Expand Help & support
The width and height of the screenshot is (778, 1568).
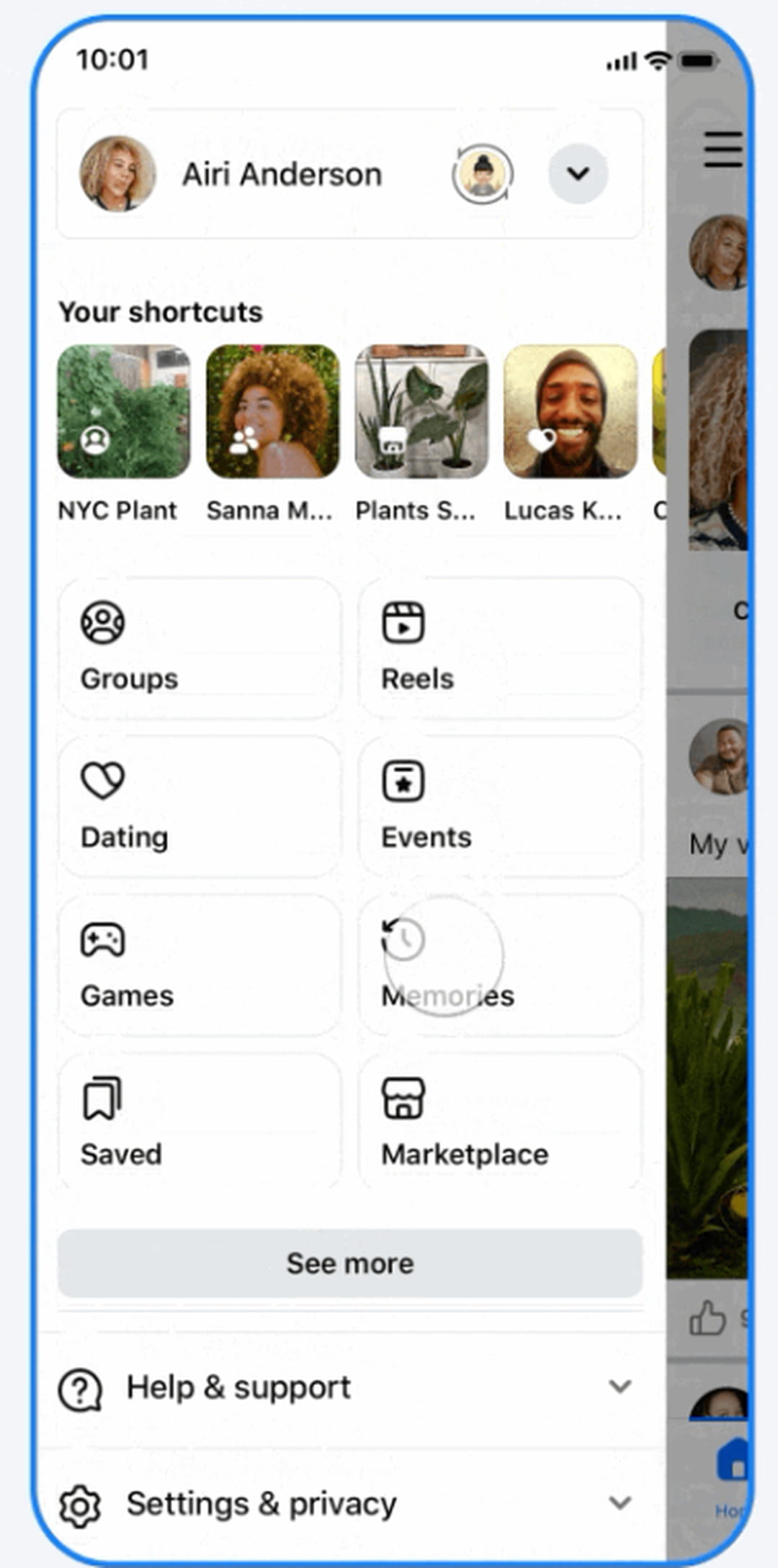point(346,1387)
